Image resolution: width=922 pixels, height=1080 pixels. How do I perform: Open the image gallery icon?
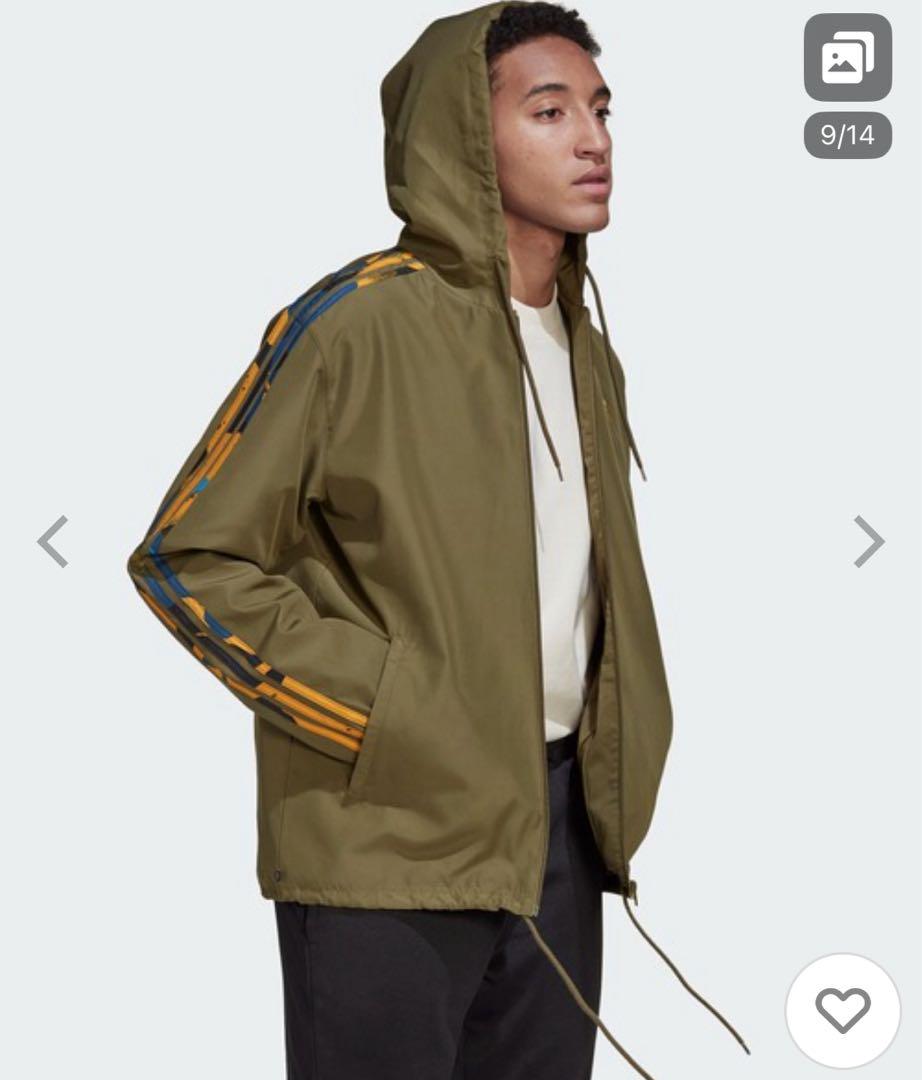pos(847,58)
